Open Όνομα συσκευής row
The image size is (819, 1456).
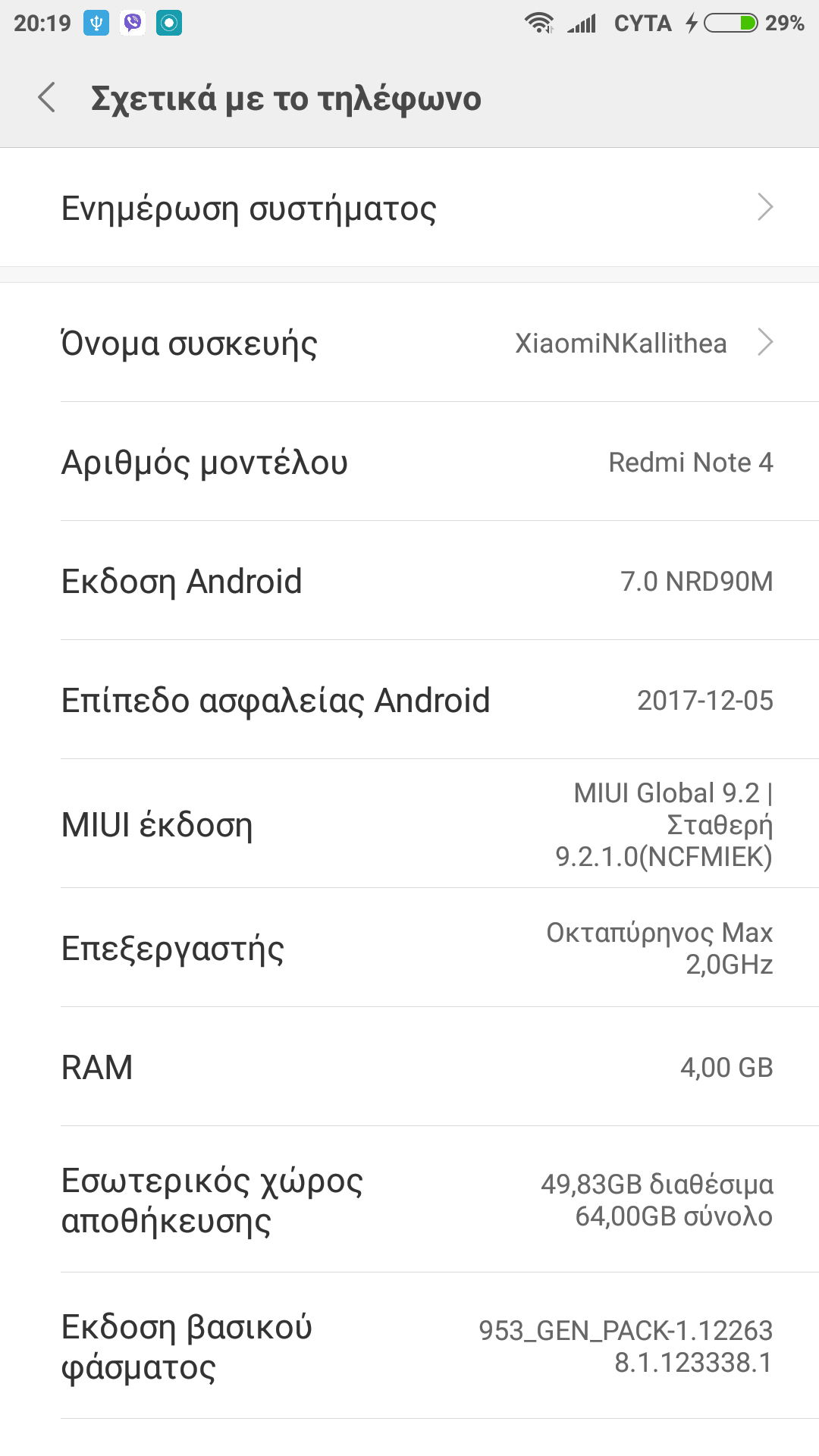tap(409, 343)
